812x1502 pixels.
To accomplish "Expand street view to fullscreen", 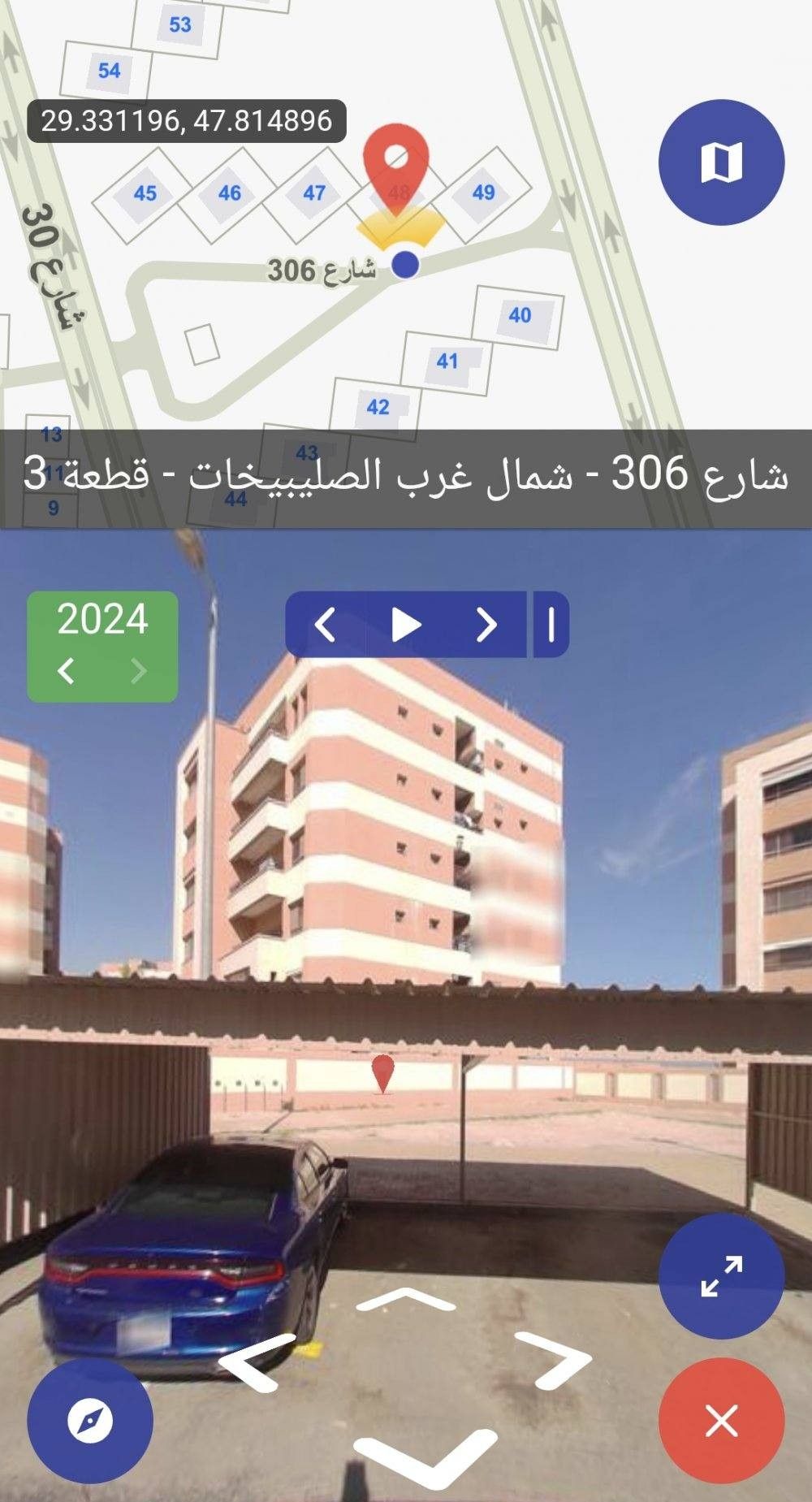I will pos(721,1276).
